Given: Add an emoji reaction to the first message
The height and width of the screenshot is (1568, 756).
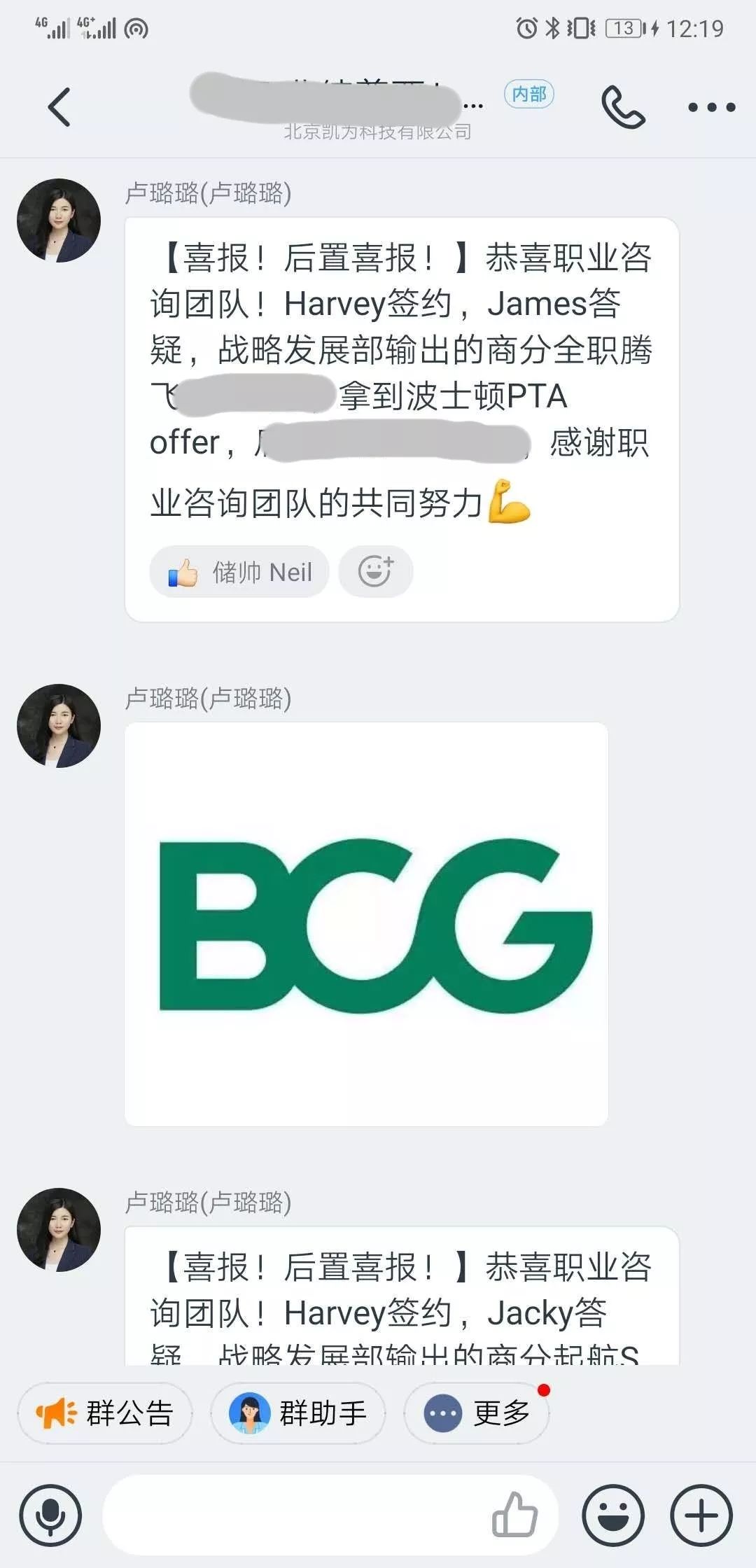Looking at the screenshot, I should tap(376, 572).
